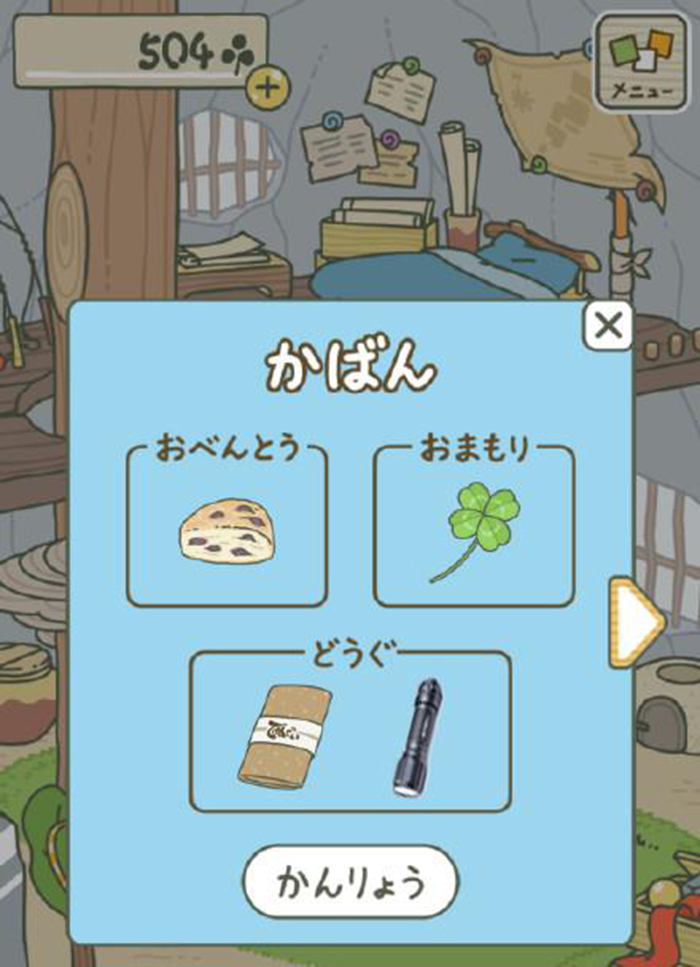The width and height of the screenshot is (700, 967).
Task: Confirm with the かんりょう button
Action: click(350, 882)
